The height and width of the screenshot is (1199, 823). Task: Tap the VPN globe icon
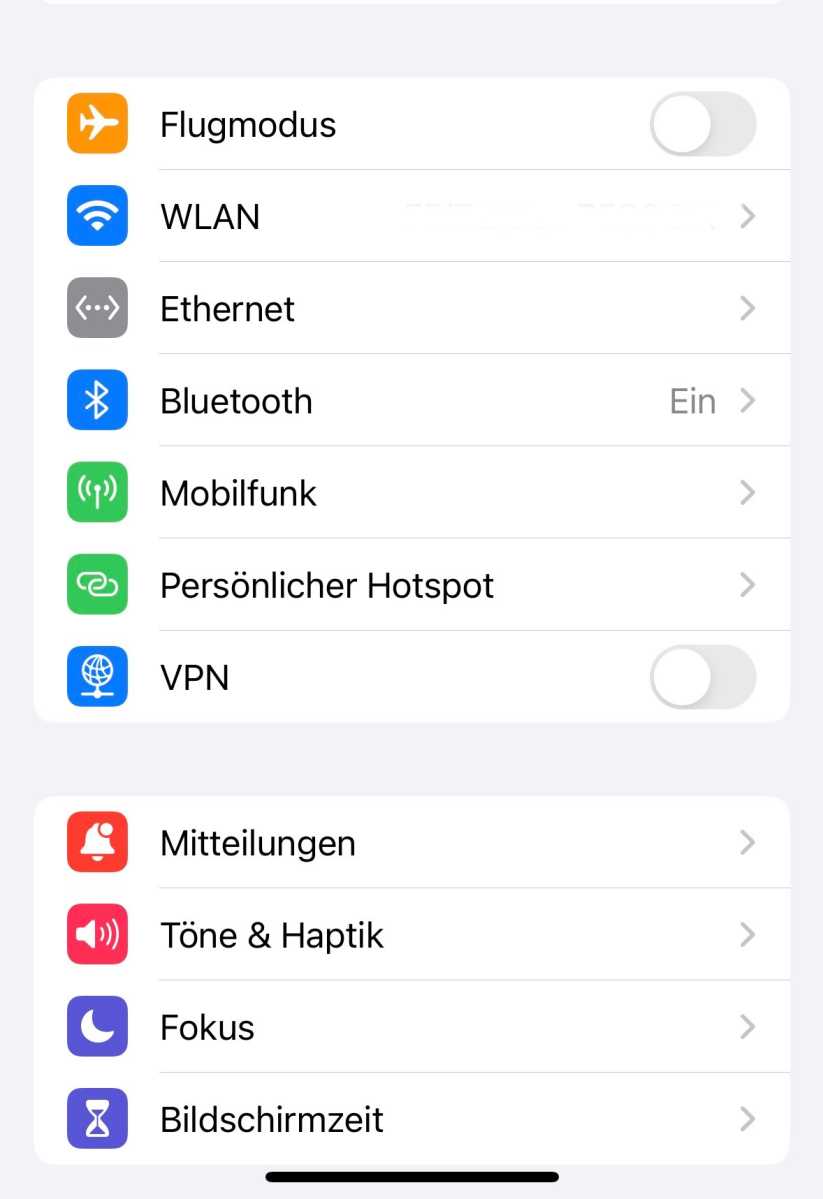[97, 677]
